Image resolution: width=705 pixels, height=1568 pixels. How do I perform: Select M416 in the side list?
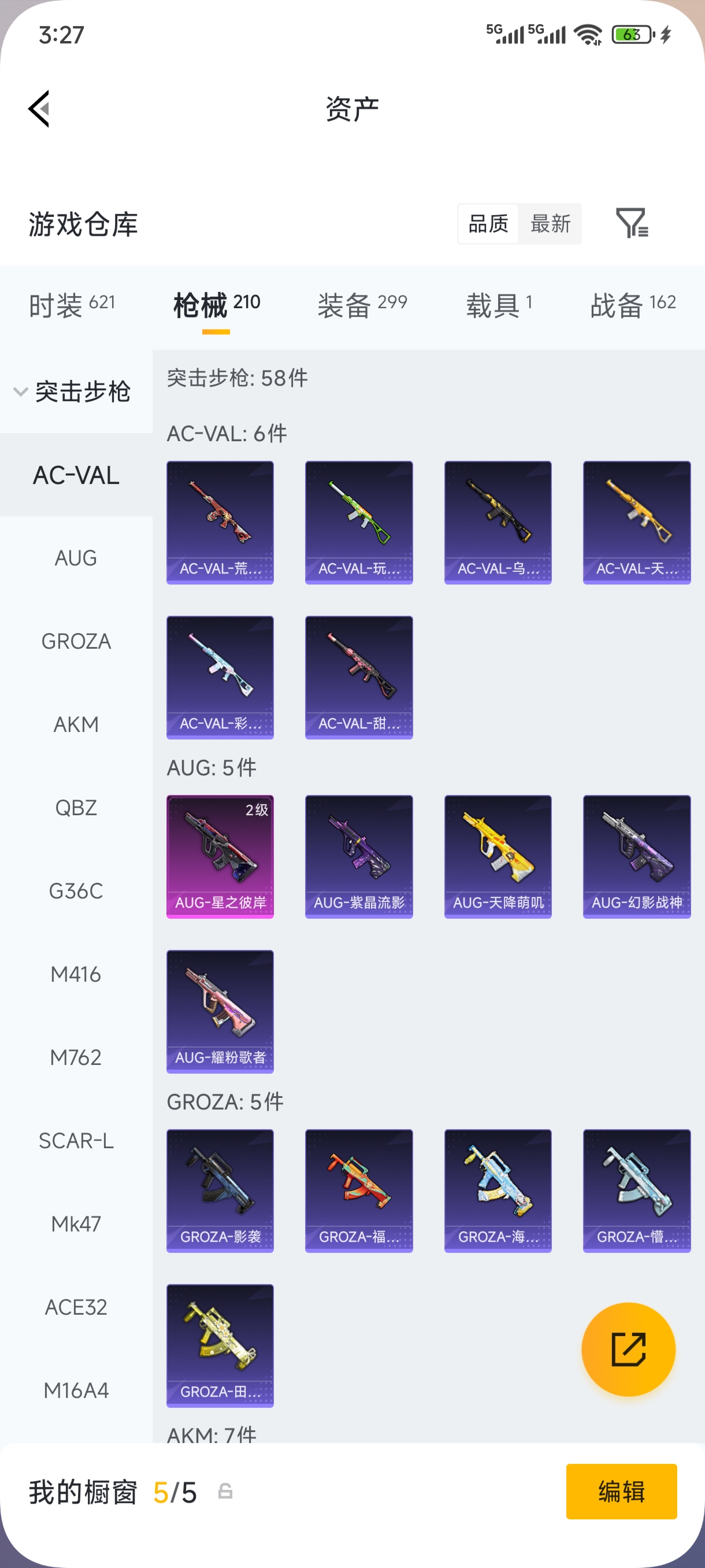pyautogui.click(x=76, y=975)
